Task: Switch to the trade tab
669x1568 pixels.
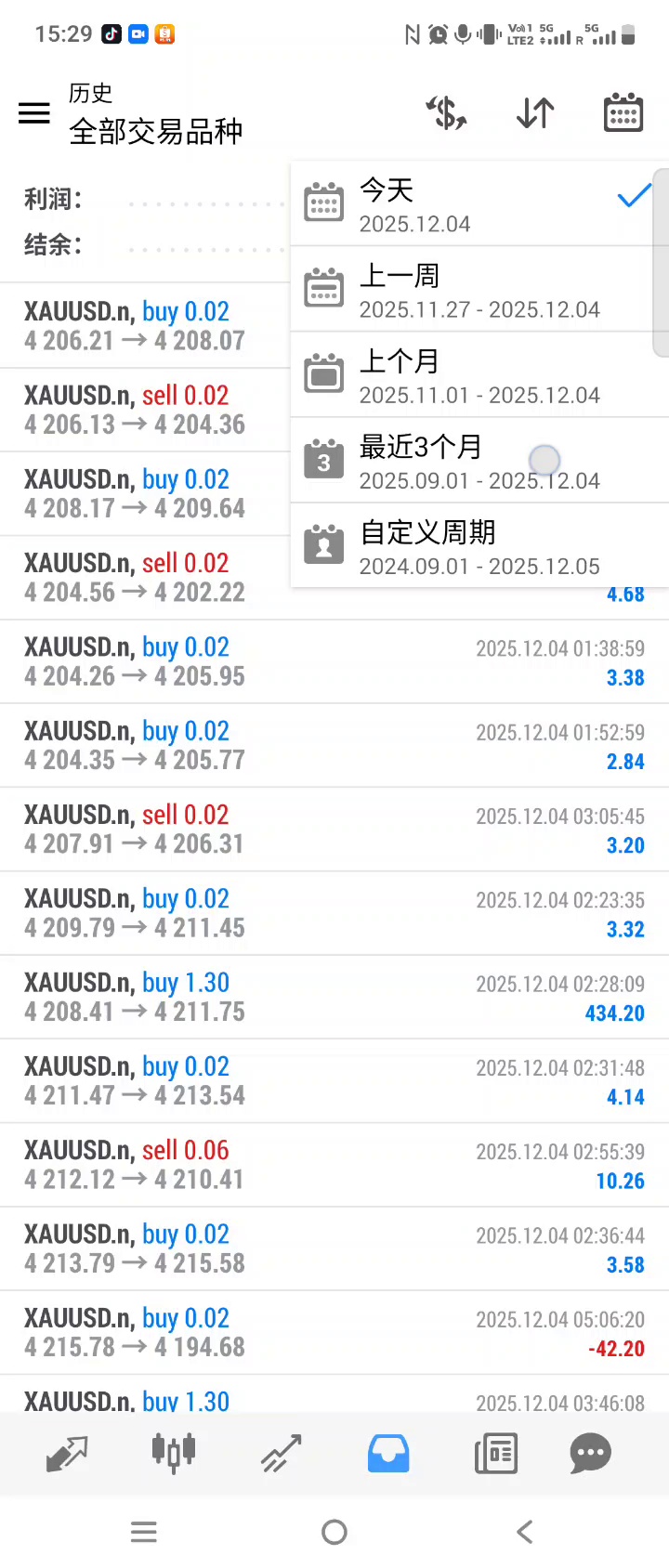Action: 281,1454
